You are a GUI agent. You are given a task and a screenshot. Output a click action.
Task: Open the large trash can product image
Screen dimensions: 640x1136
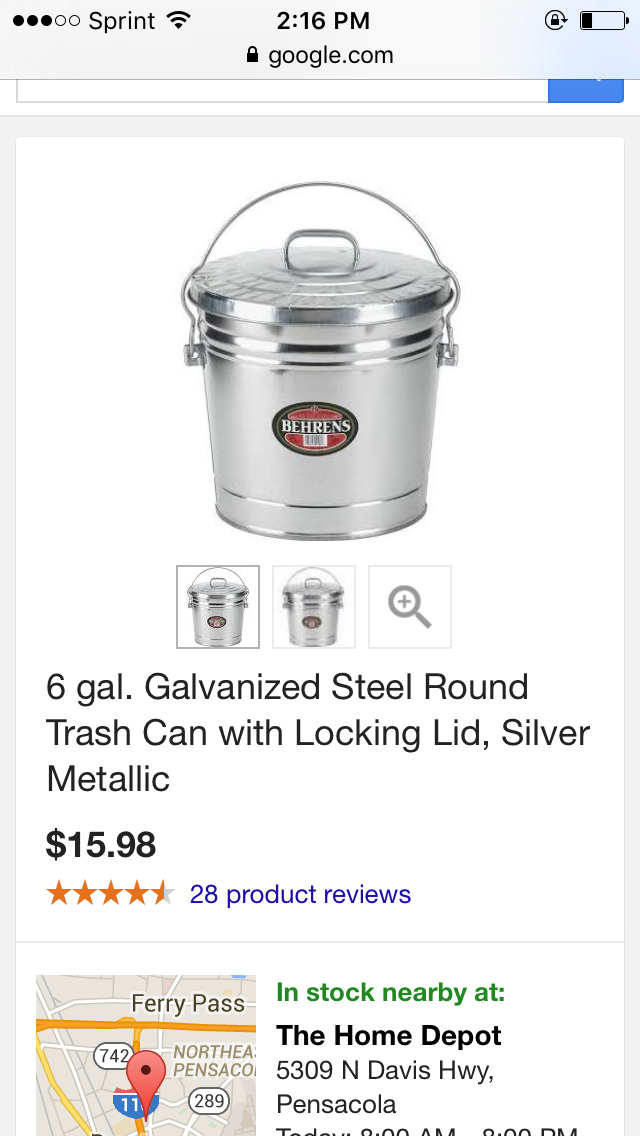(x=320, y=360)
